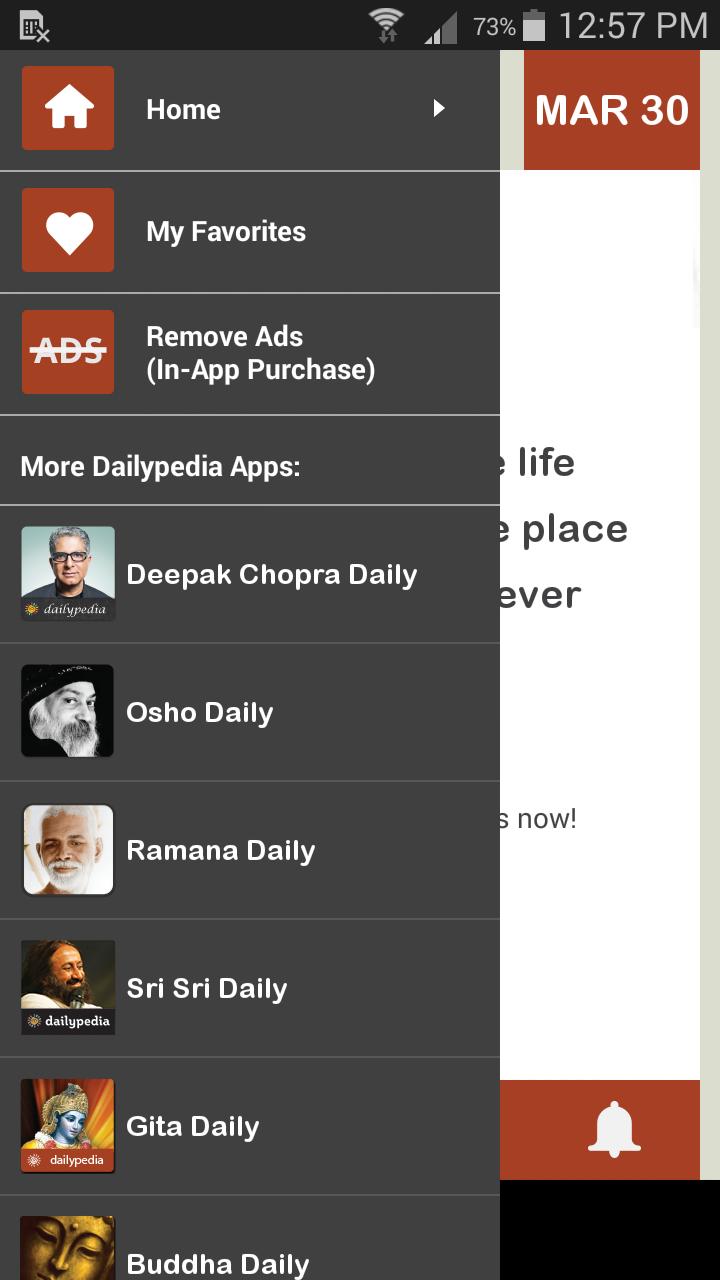Tap the MAR 30 date button
This screenshot has height=1280, width=720.
tap(611, 110)
